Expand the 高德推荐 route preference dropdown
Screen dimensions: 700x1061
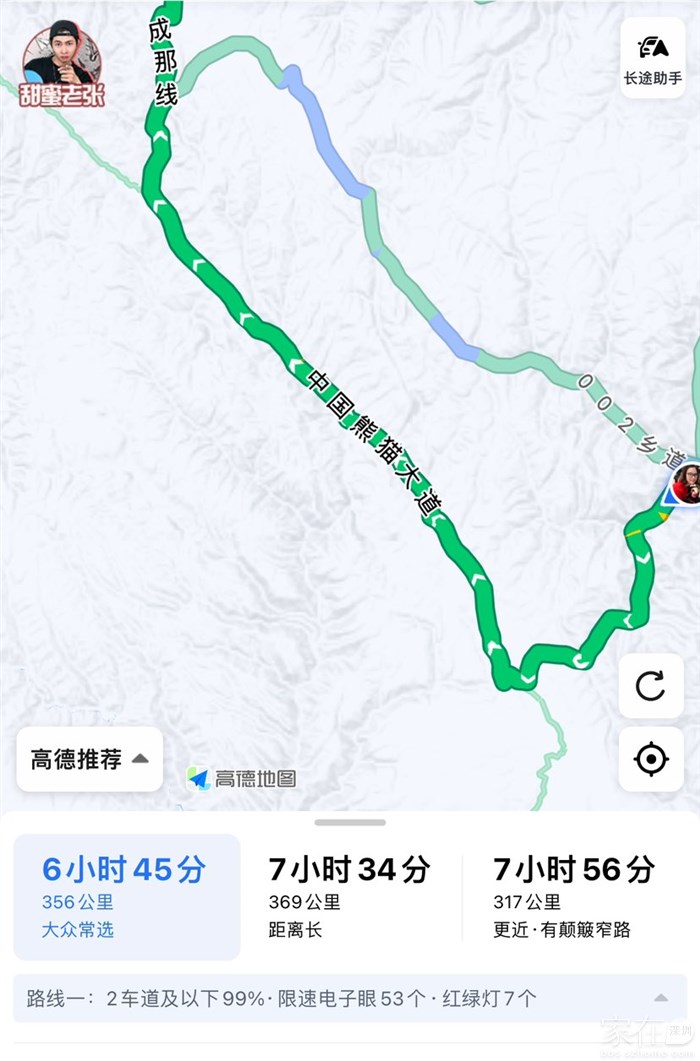[90, 759]
